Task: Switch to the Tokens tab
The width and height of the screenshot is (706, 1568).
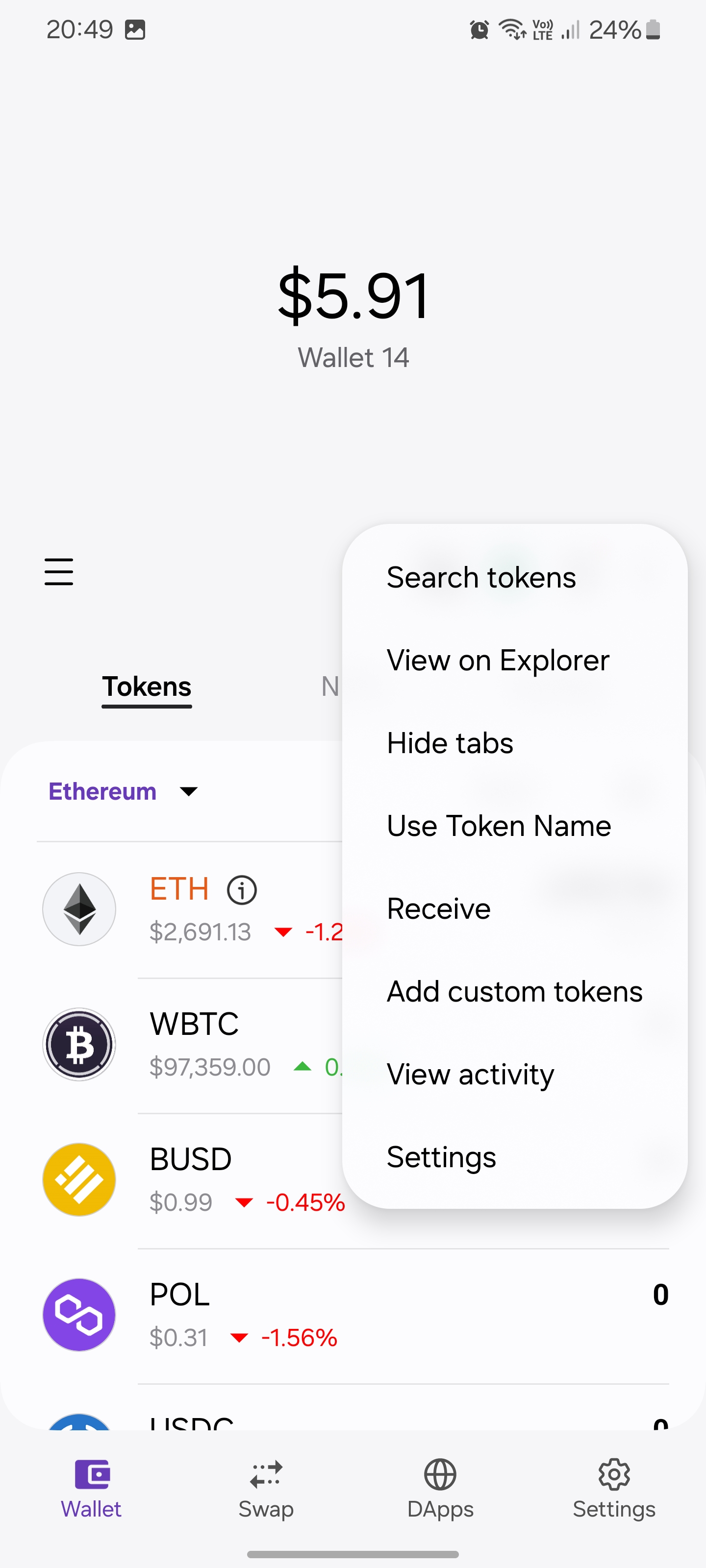Action: [147, 687]
